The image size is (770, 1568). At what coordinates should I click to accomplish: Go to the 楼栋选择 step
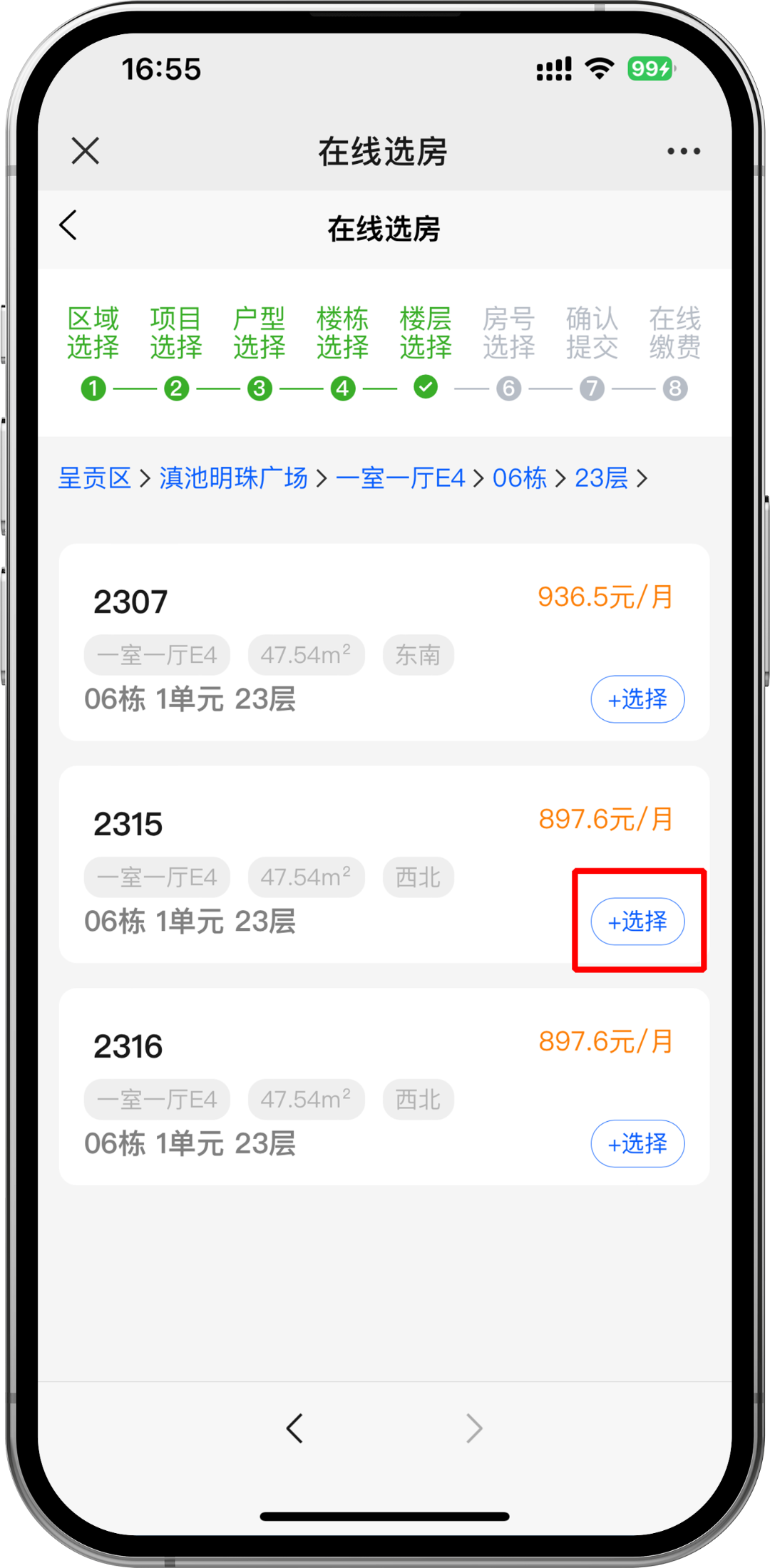342,334
